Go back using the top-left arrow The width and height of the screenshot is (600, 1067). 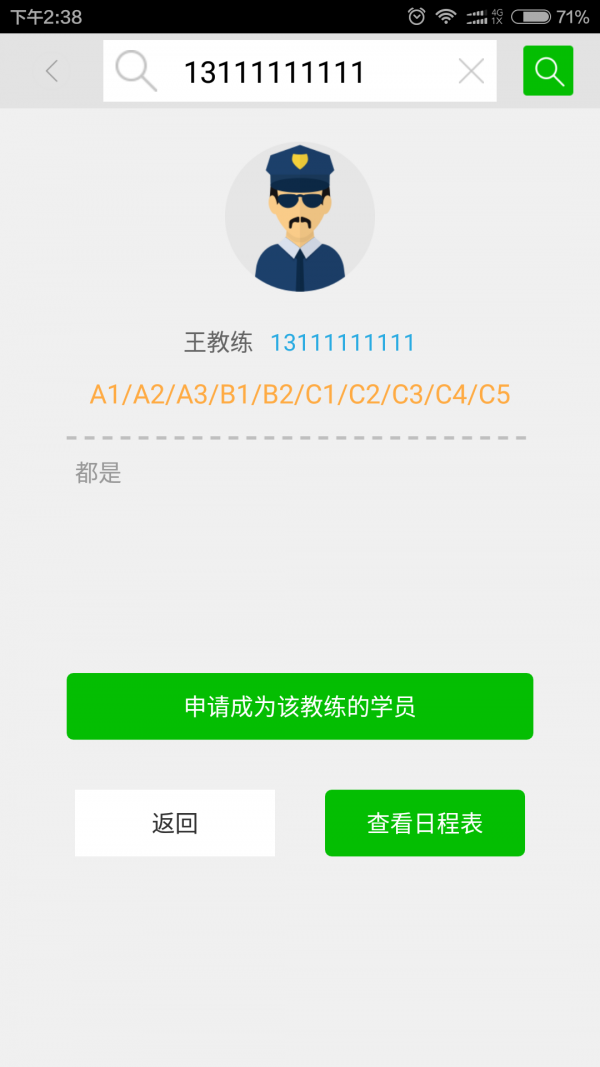52,71
